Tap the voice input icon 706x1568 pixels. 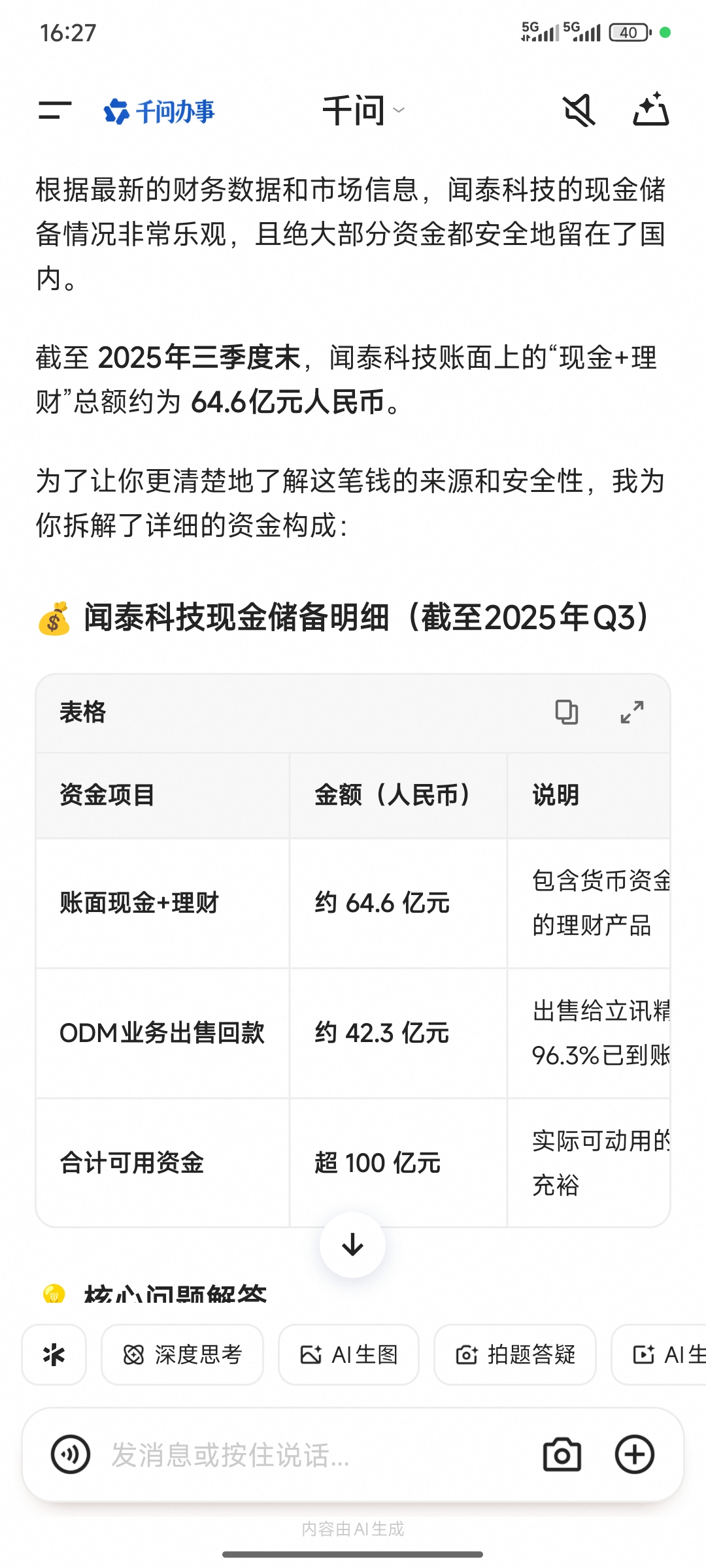(71, 1454)
